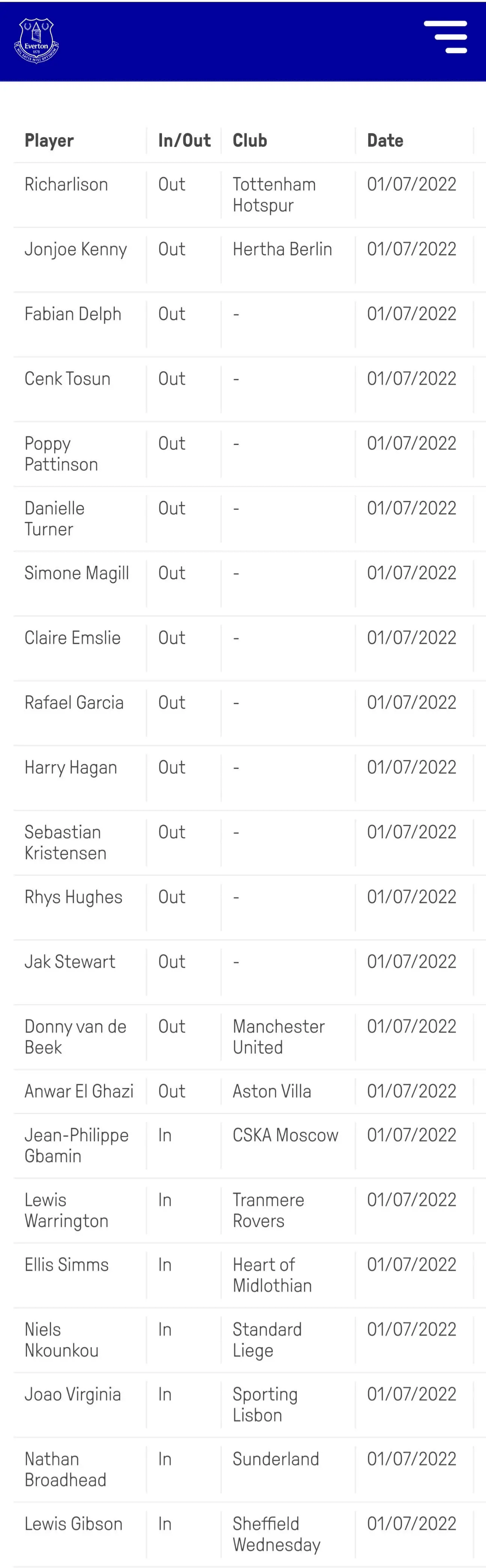Open the hamburger navigation menu
This screenshot has height=1568, width=486.
(446, 38)
